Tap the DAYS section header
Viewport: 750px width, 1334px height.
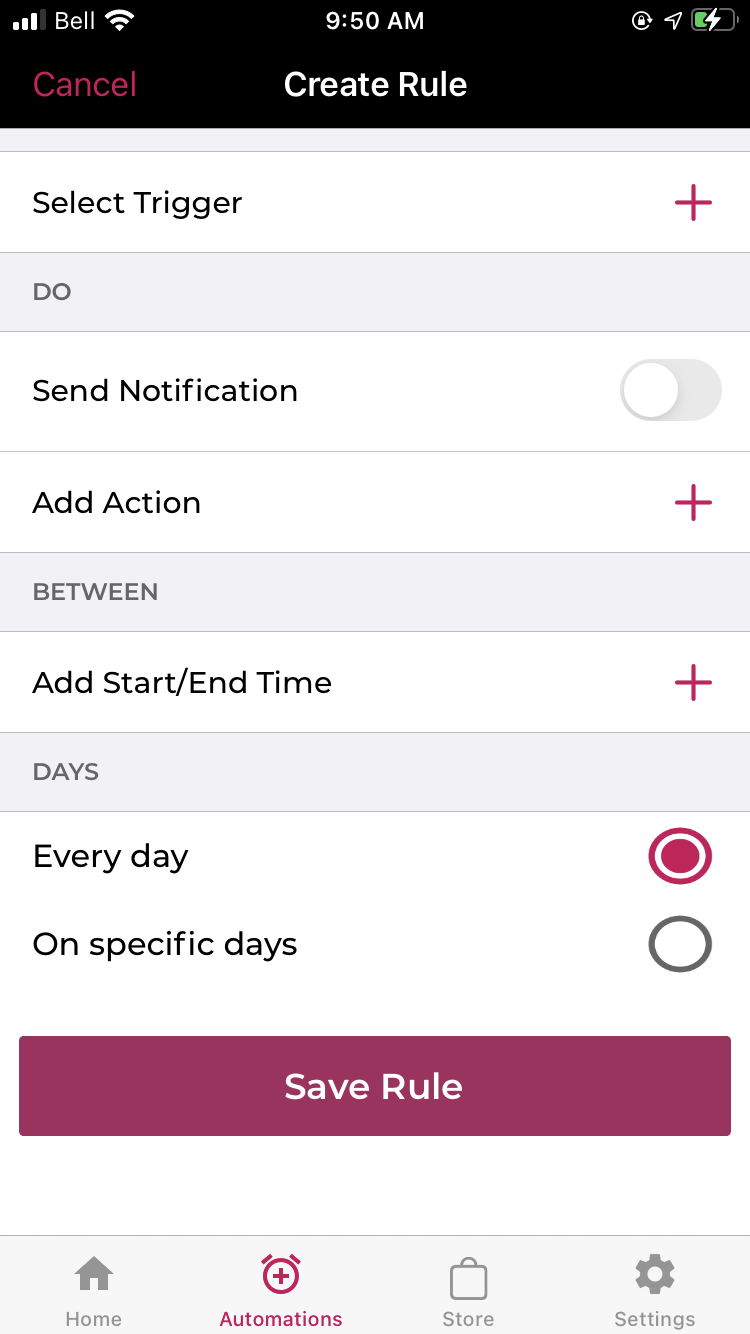click(x=65, y=771)
